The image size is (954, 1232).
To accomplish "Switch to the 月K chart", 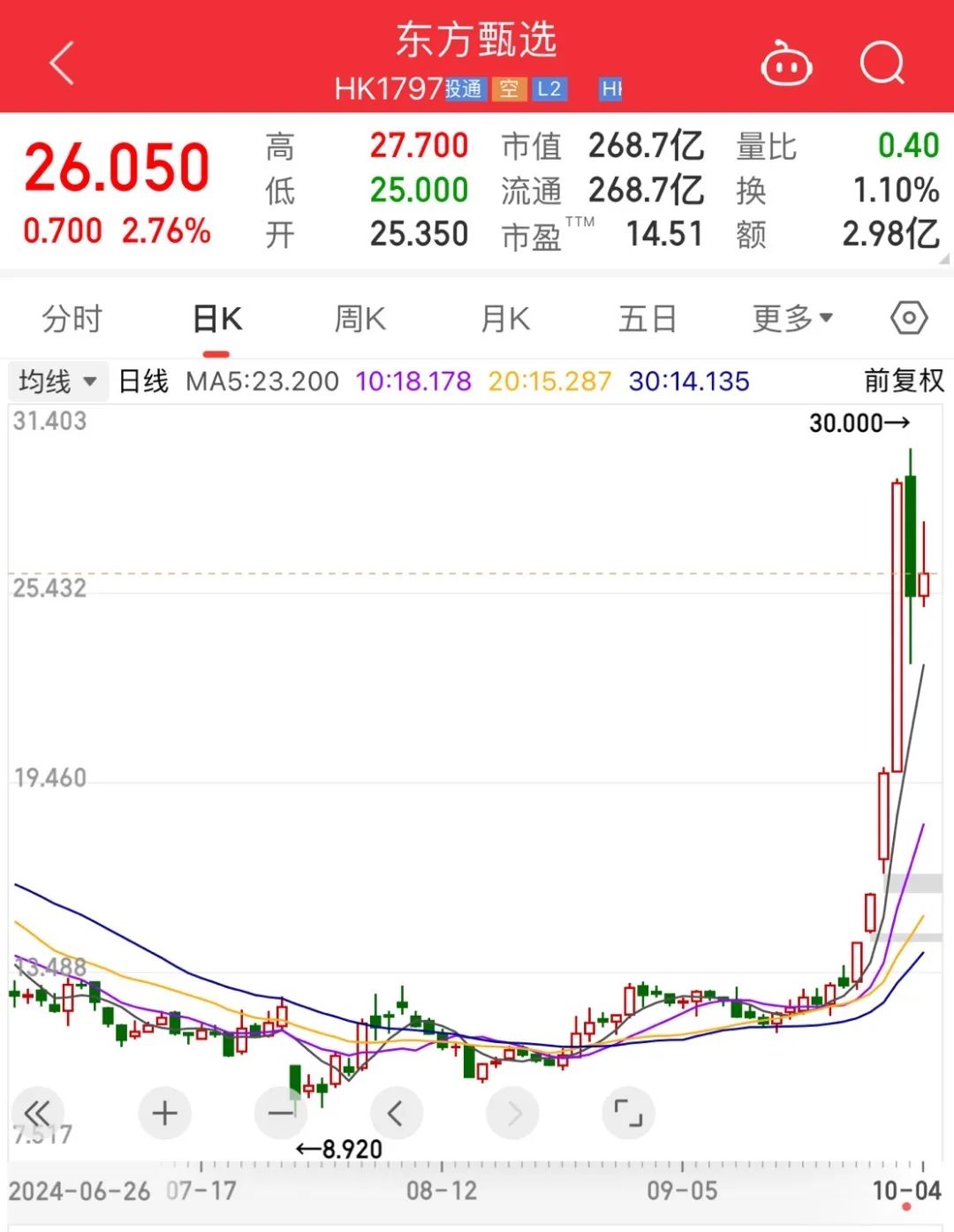I will point(505,319).
